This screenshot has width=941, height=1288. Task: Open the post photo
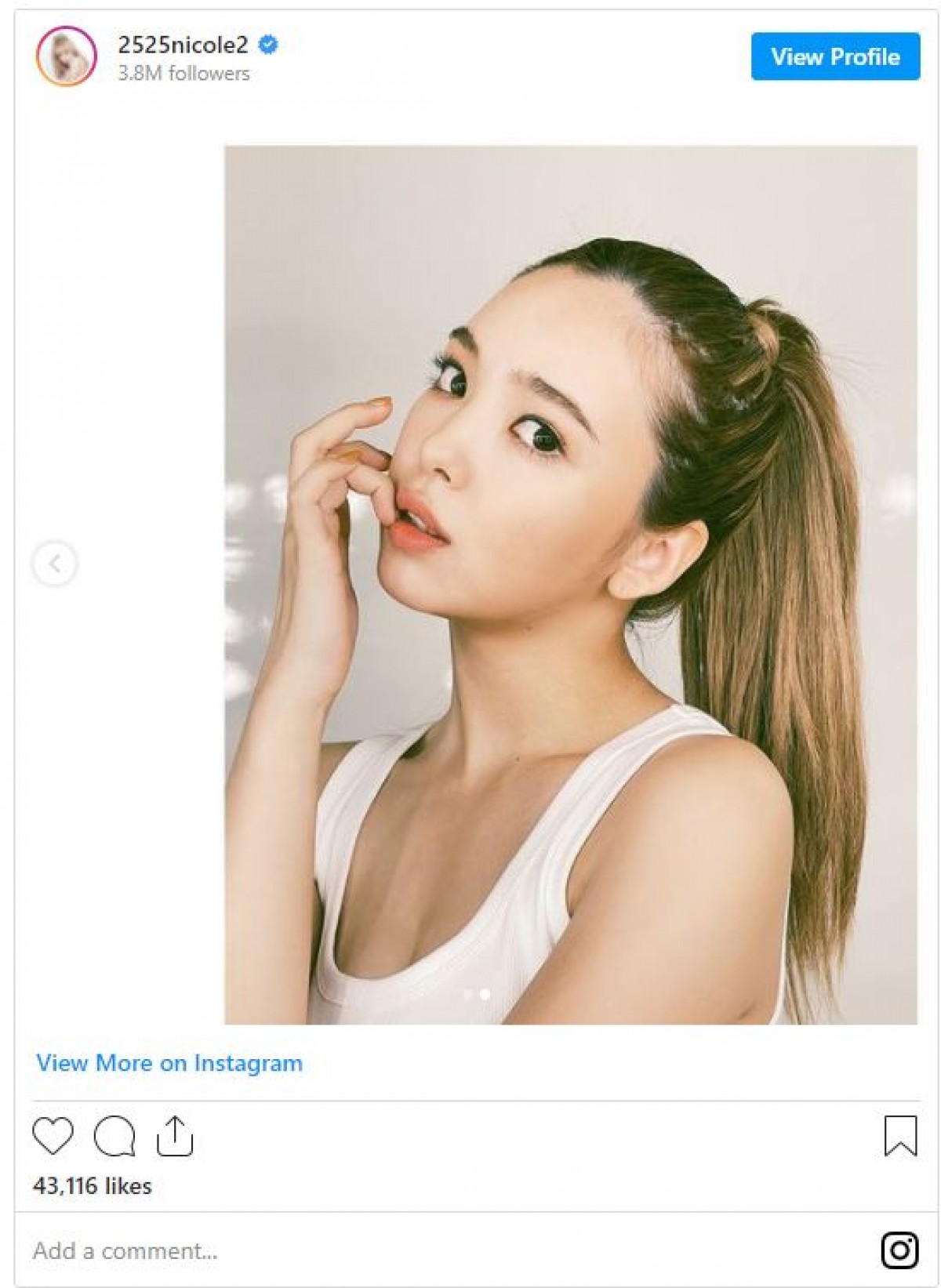(x=571, y=584)
